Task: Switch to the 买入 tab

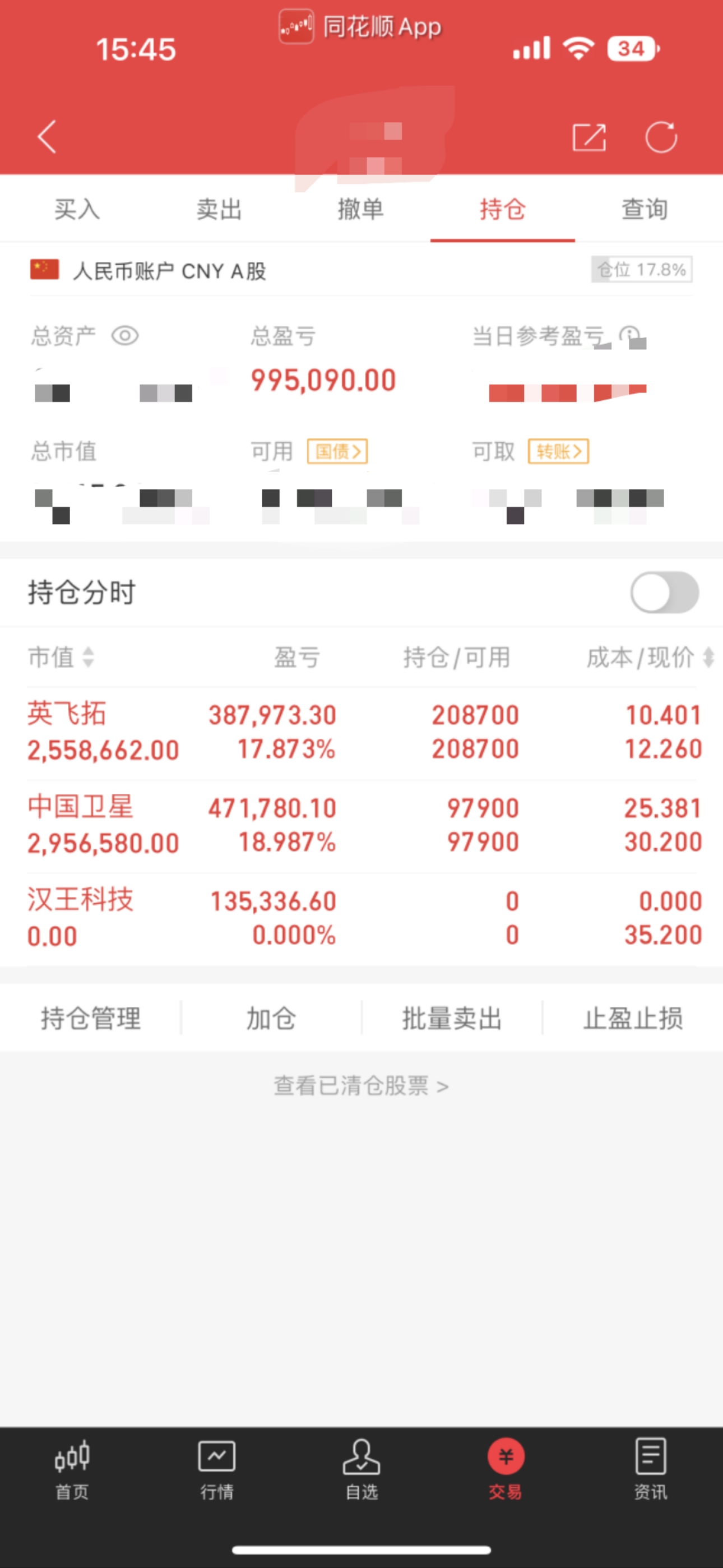Action: pyautogui.click(x=77, y=209)
